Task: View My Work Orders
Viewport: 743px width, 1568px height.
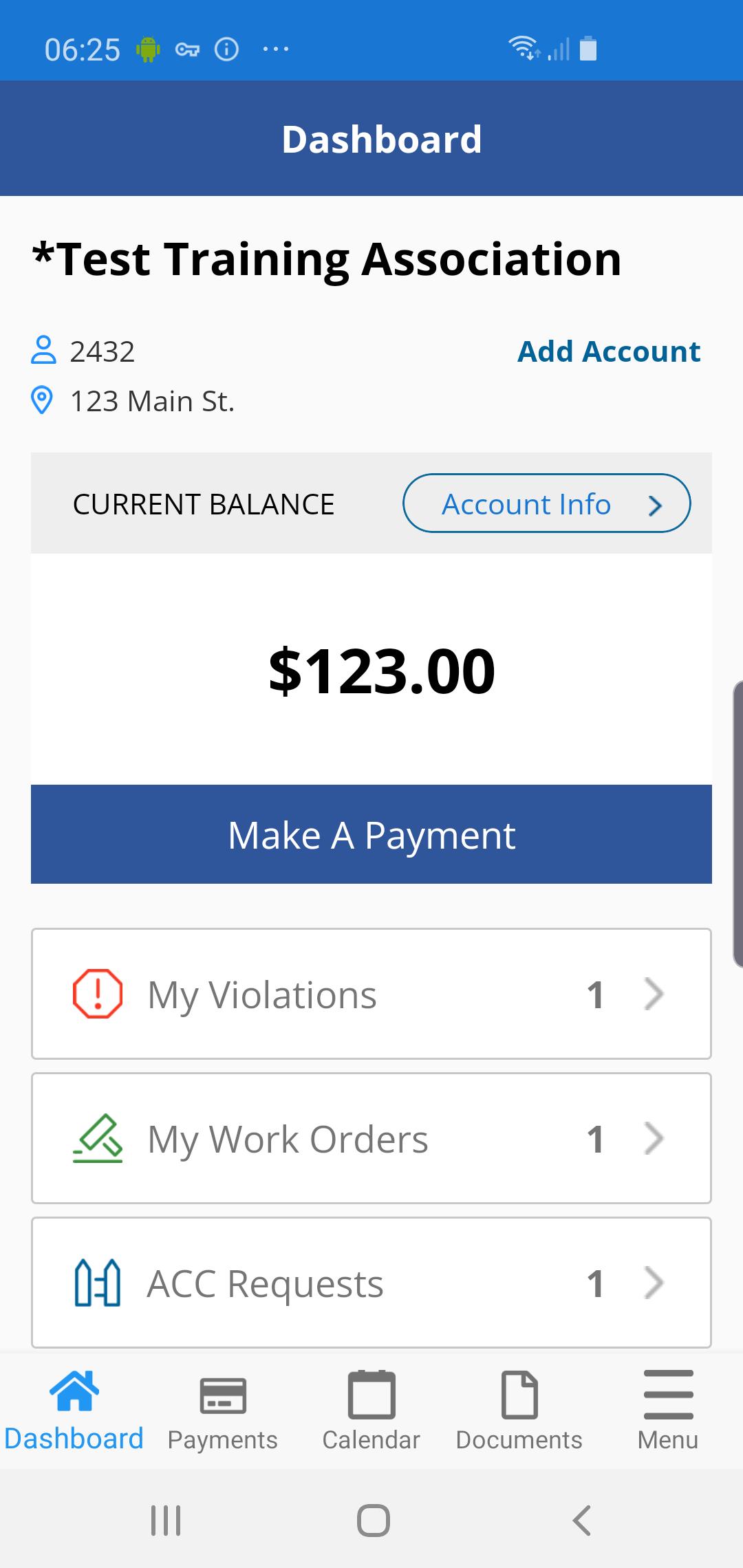Action: pyautogui.click(x=371, y=1139)
